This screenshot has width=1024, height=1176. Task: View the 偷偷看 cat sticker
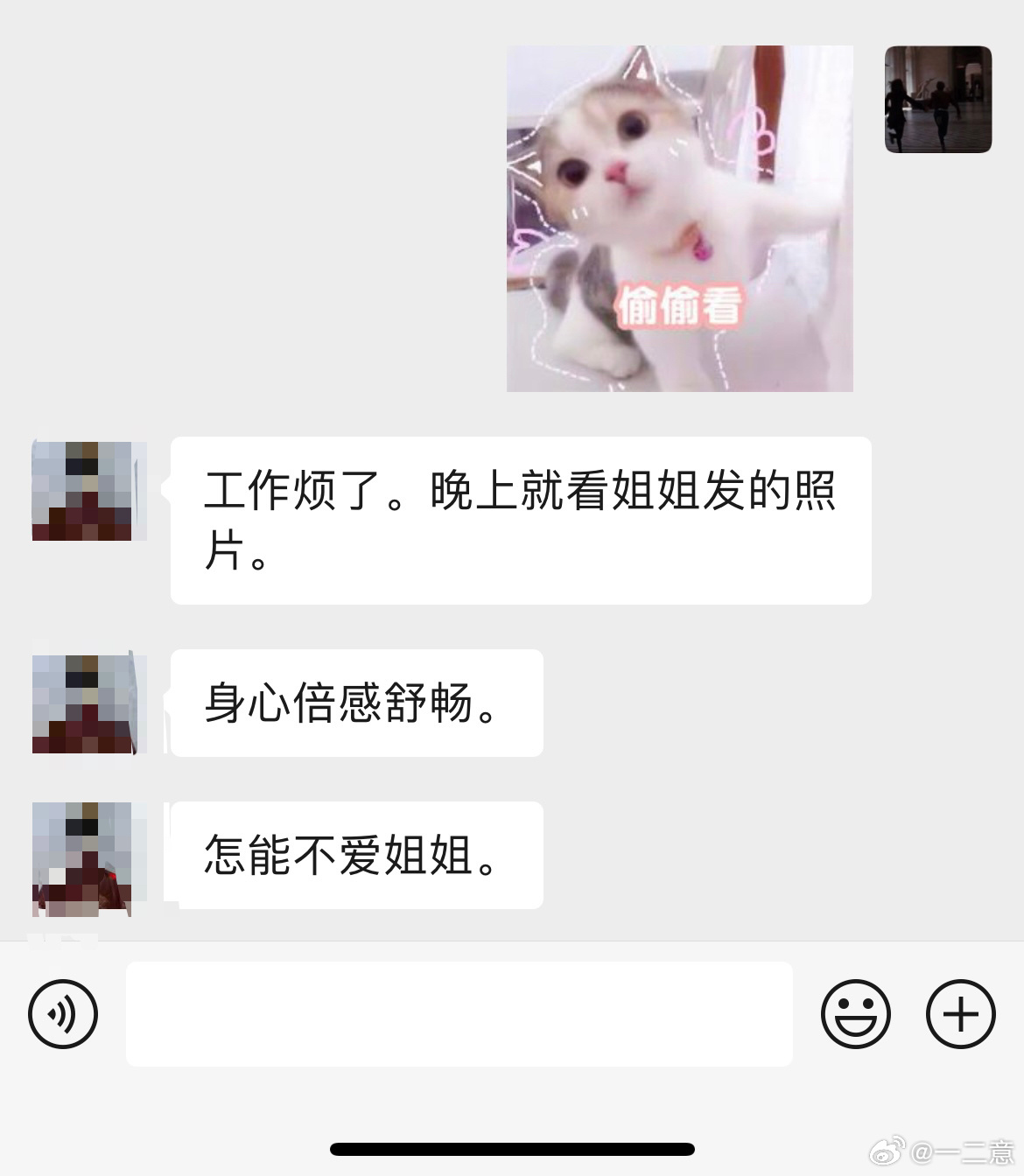tap(679, 219)
